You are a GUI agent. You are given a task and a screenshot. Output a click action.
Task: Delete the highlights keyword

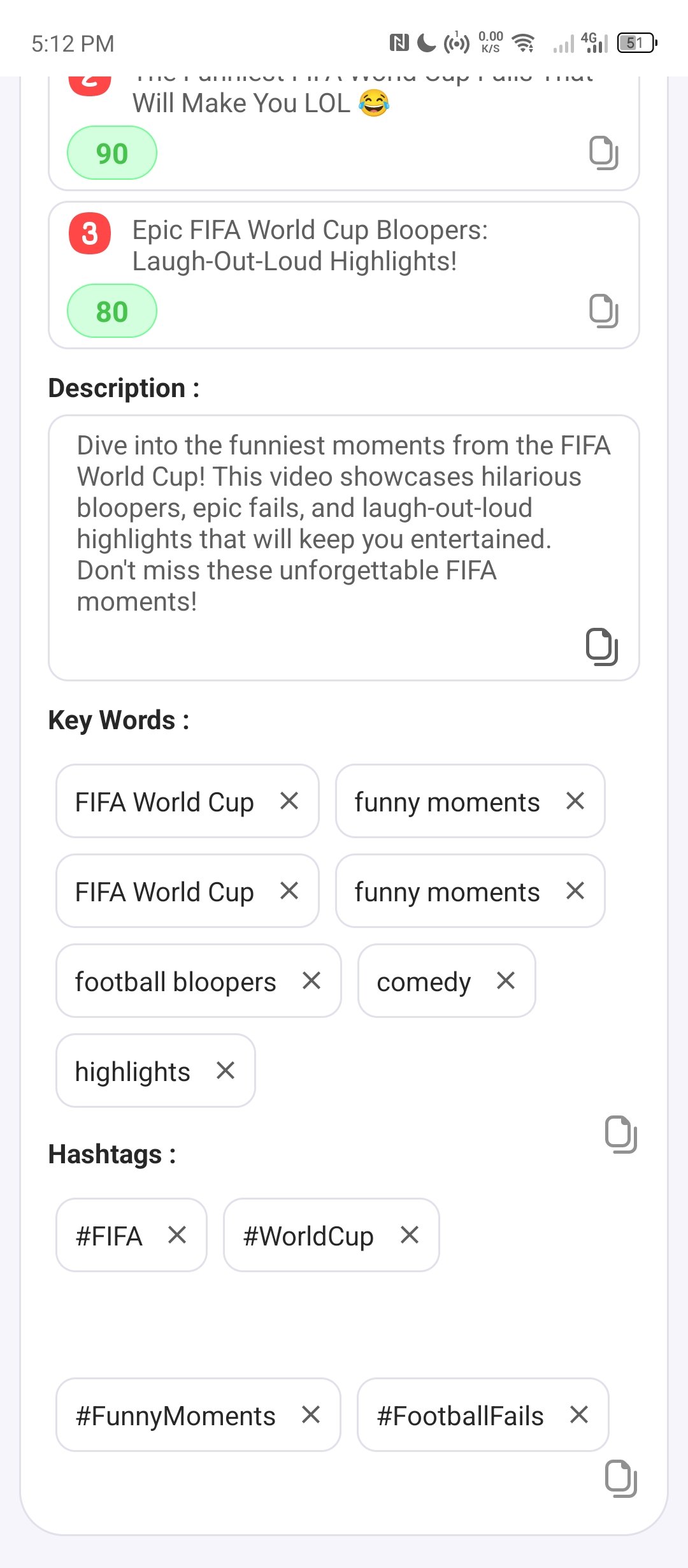226,1070
